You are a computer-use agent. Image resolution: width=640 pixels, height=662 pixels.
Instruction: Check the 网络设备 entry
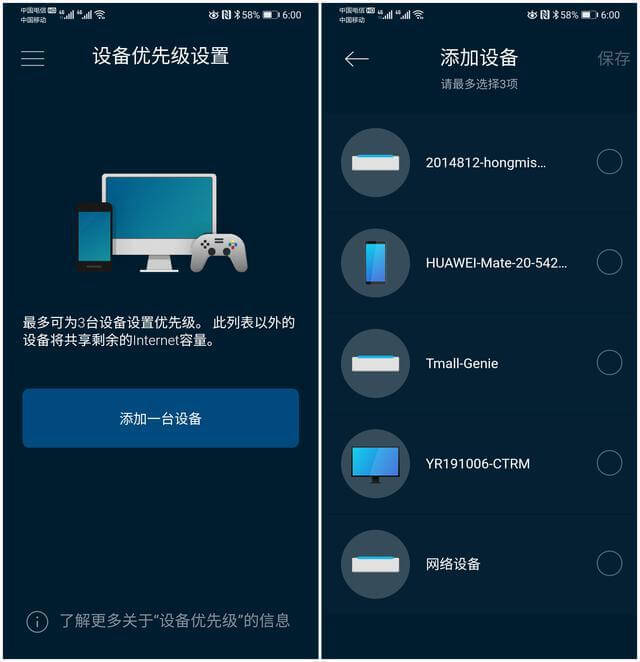point(609,564)
